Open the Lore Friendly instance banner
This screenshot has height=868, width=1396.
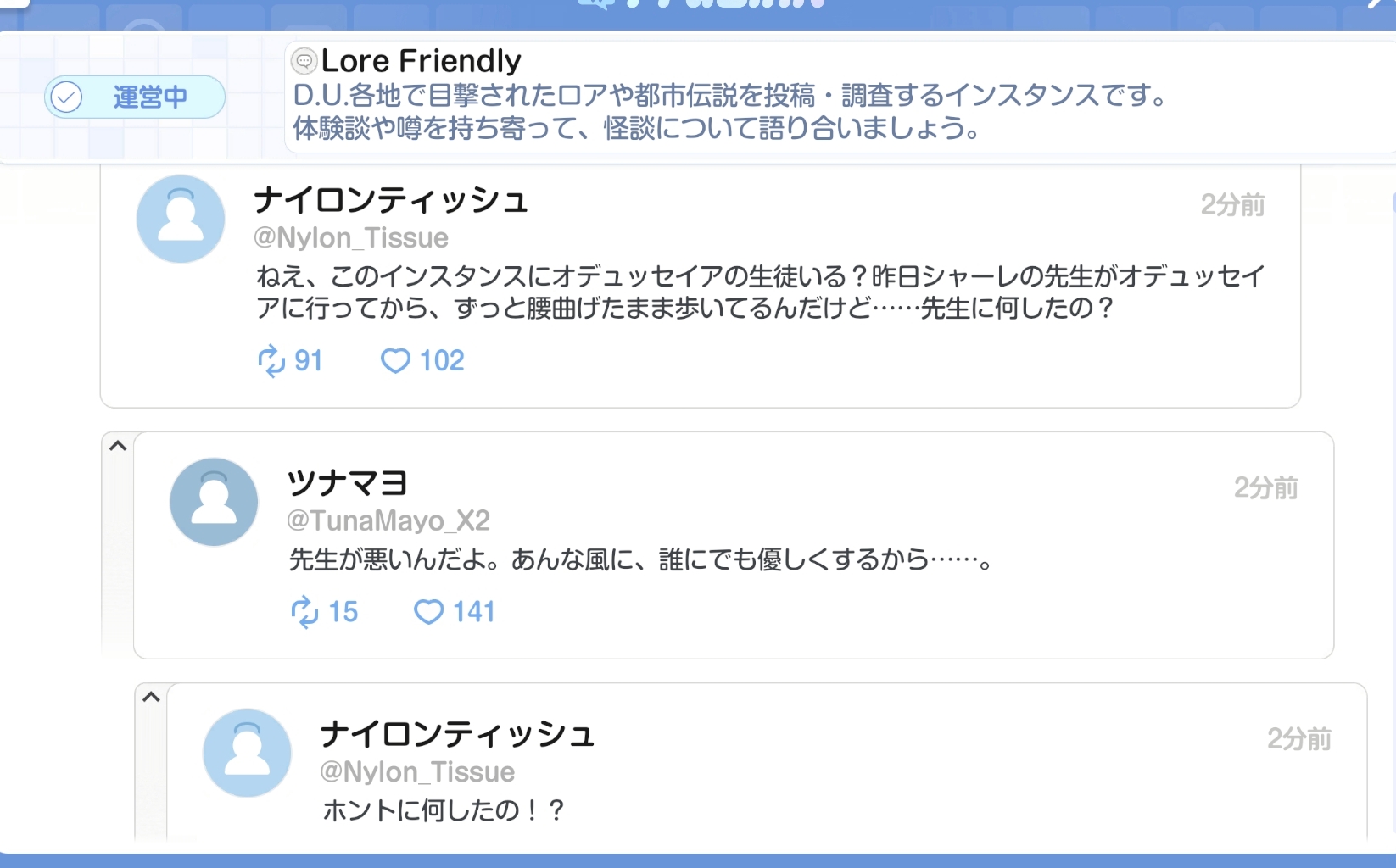tap(840, 97)
